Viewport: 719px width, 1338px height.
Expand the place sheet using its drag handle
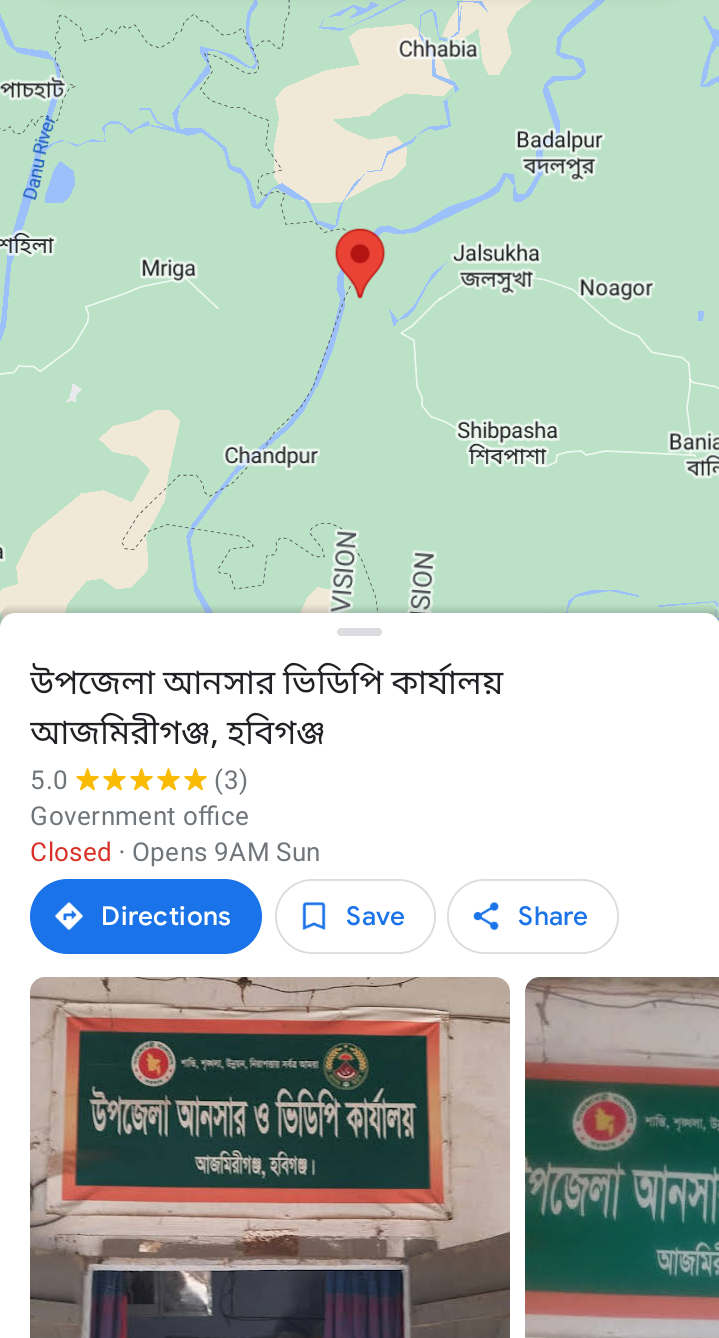click(359, 632)
